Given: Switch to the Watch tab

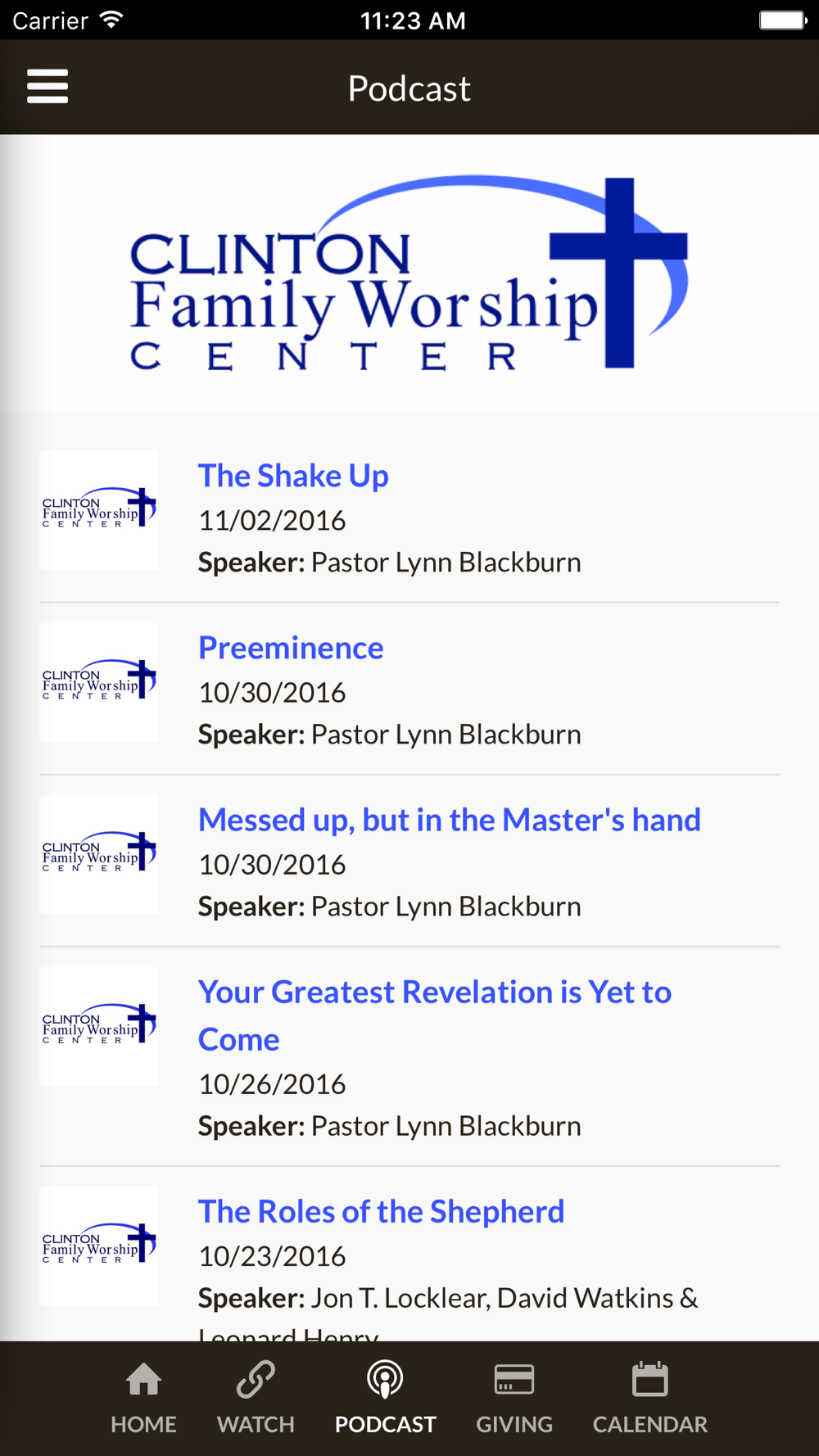Looking at the screenshot, I should tap(256, 1397).
